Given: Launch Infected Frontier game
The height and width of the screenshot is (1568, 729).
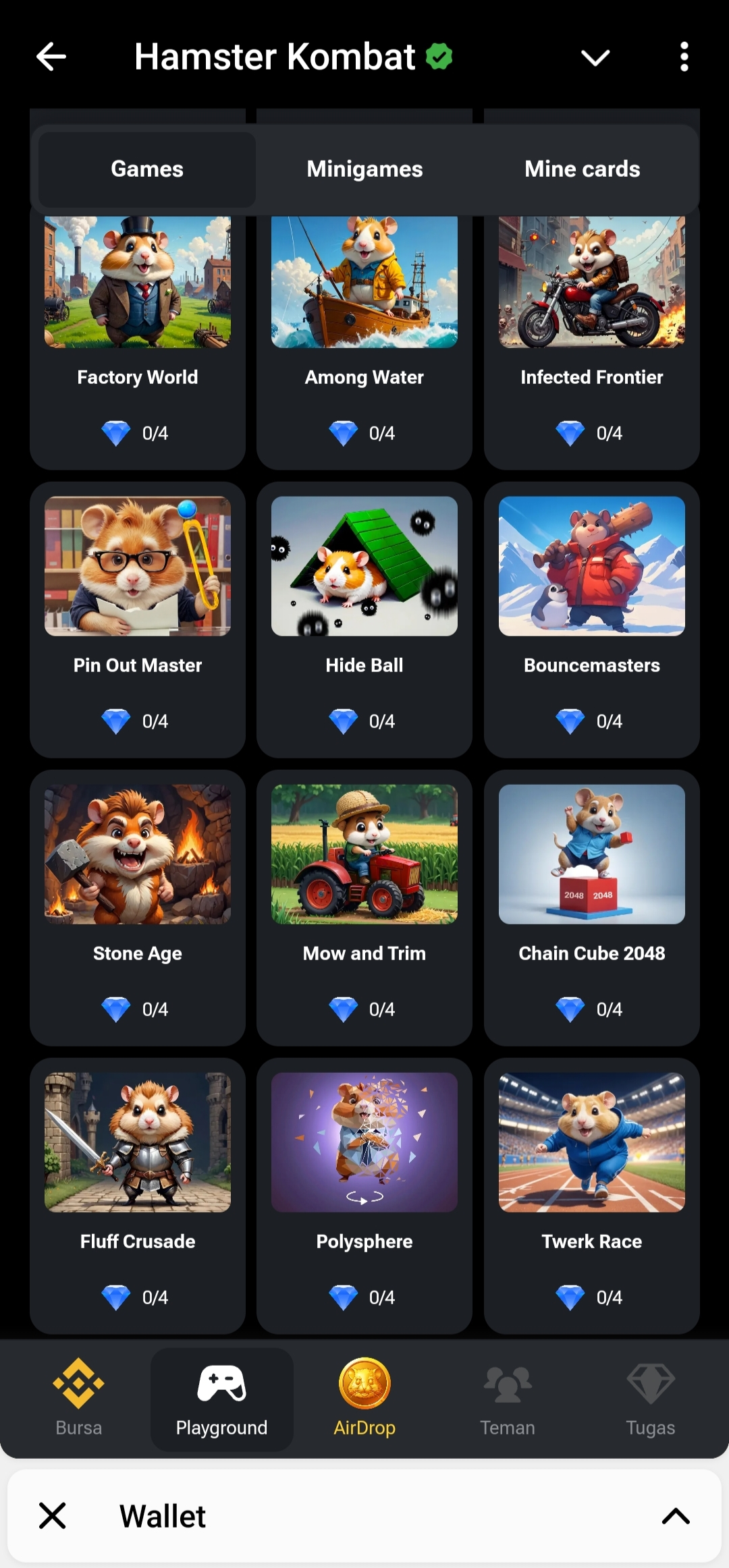Looking at the screenshot, I should [591, 337].
